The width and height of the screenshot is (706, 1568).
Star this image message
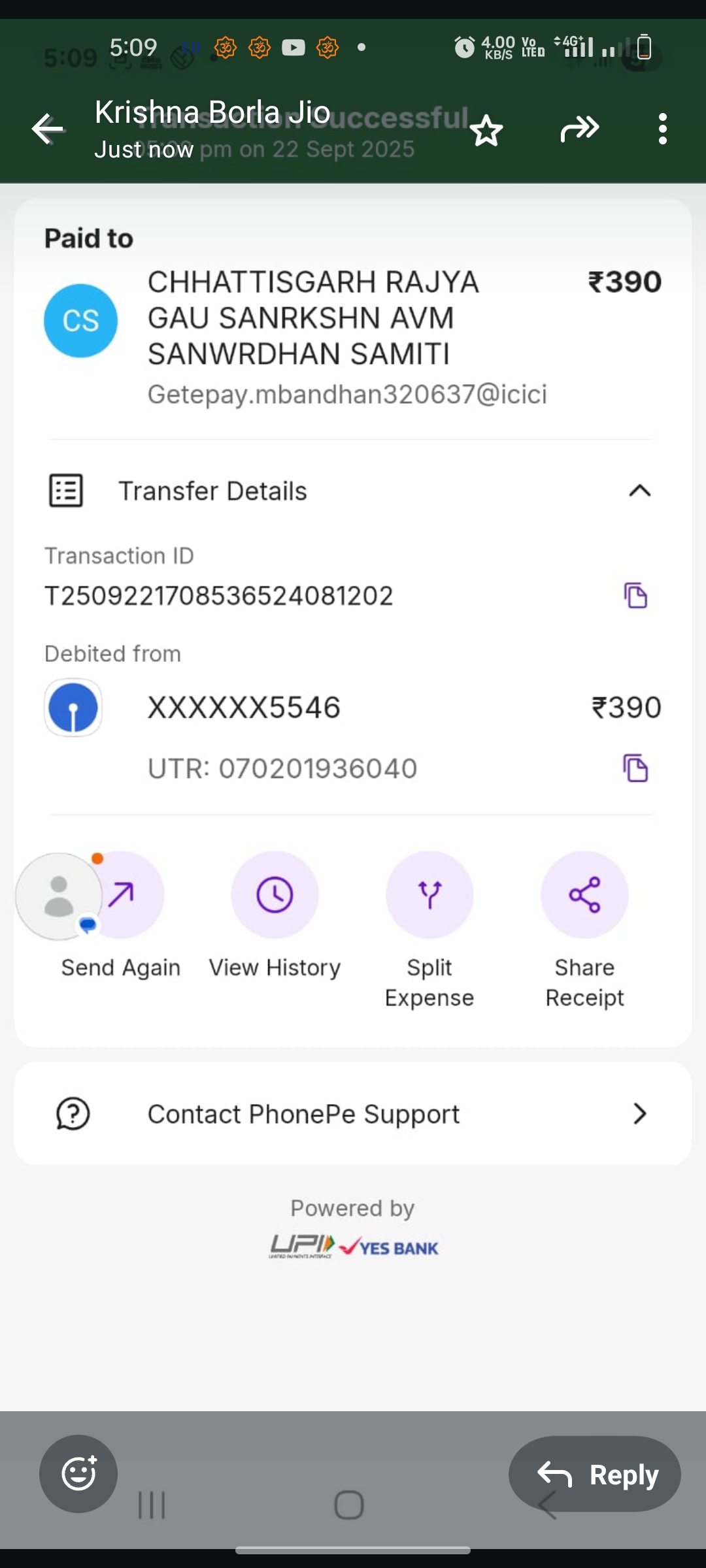[486, 130]
